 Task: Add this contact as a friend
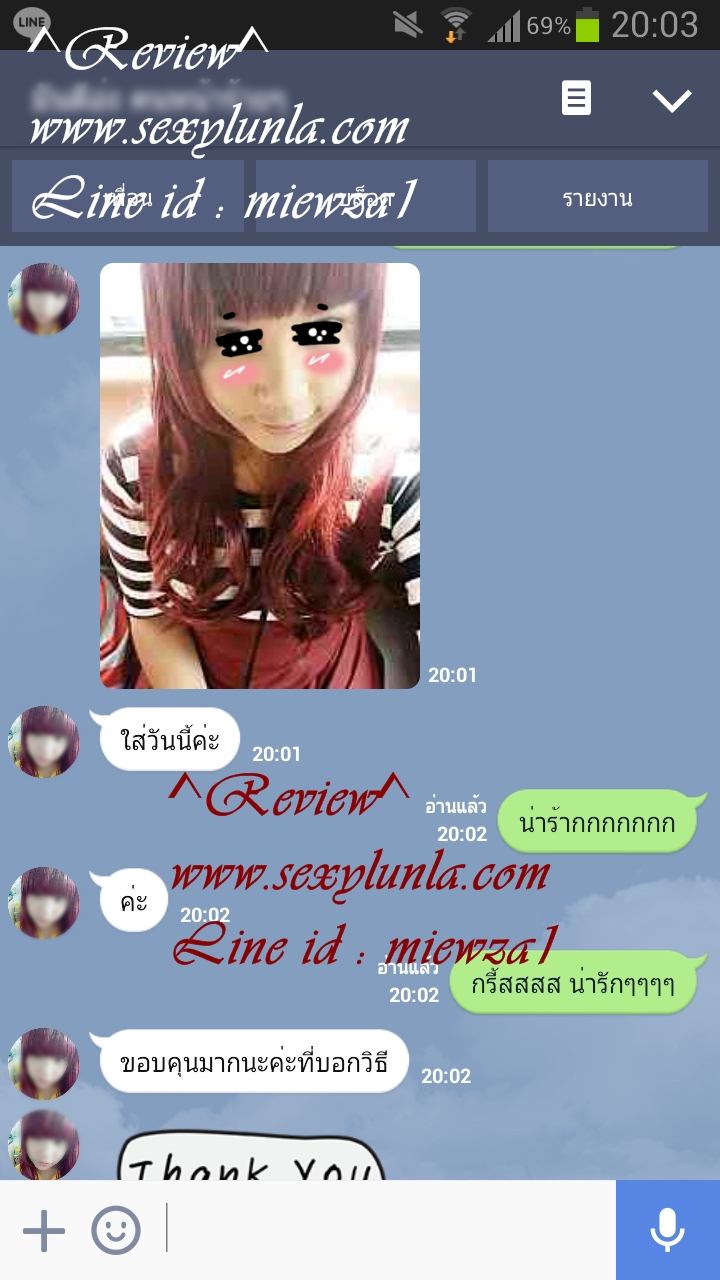(x=128, y=197)
